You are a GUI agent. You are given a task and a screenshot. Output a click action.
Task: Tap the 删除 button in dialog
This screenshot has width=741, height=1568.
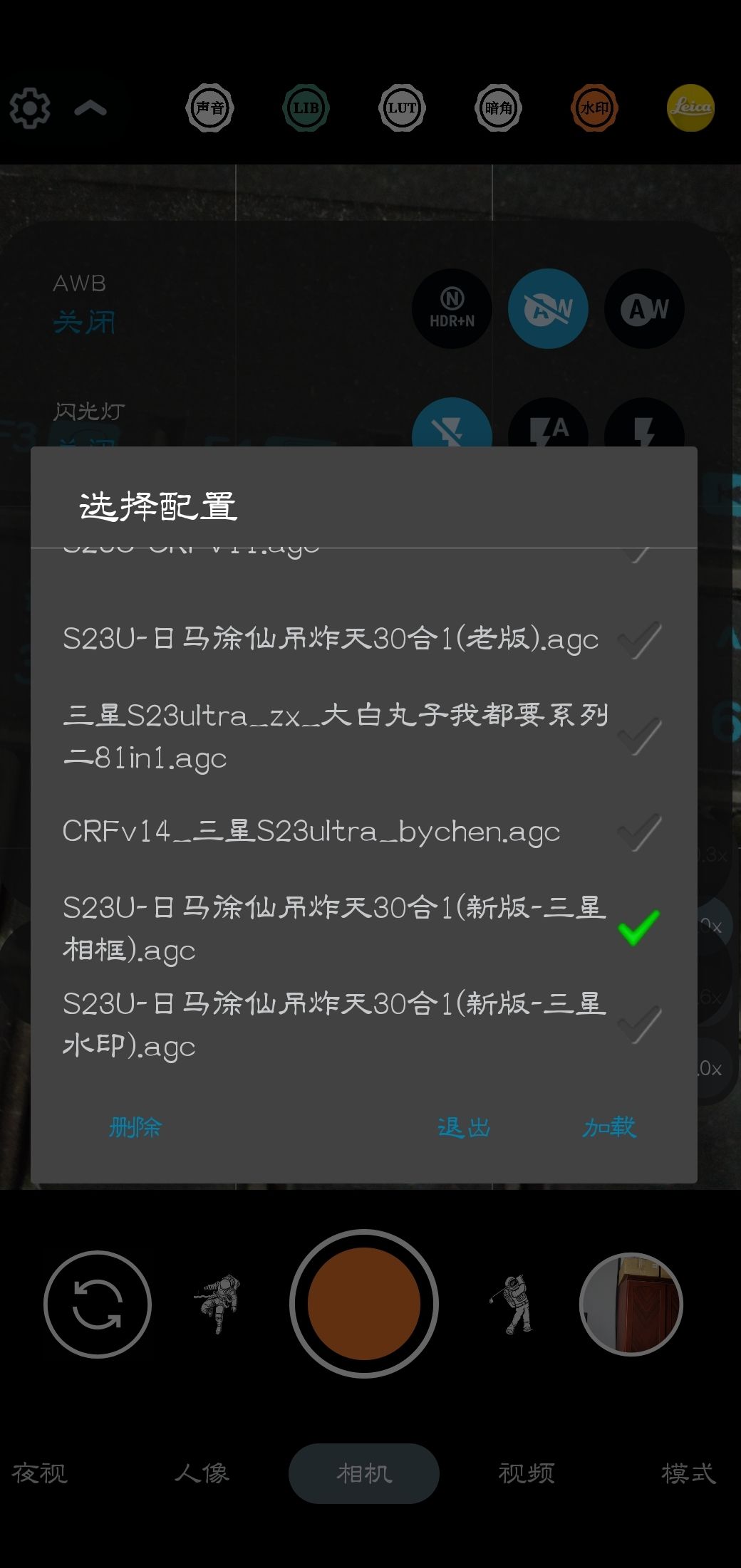click(x=135, y=1127)
